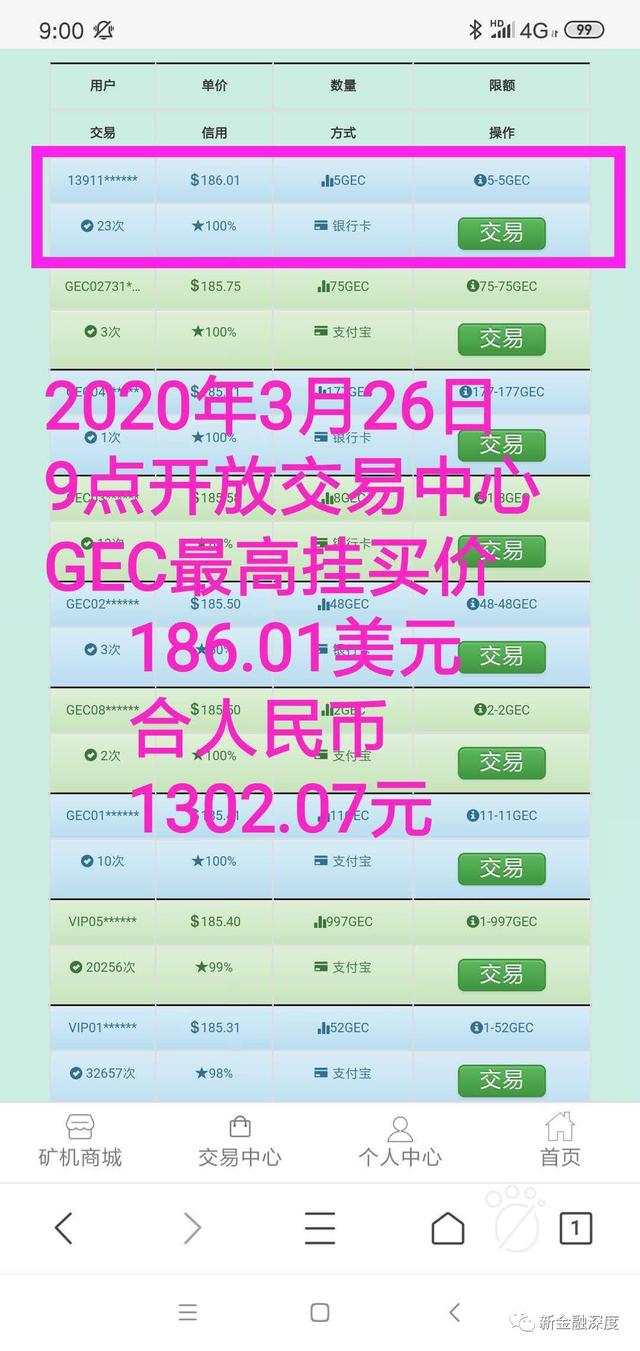Tap 交易 on the 2-2GEC listing

point(501,763)
